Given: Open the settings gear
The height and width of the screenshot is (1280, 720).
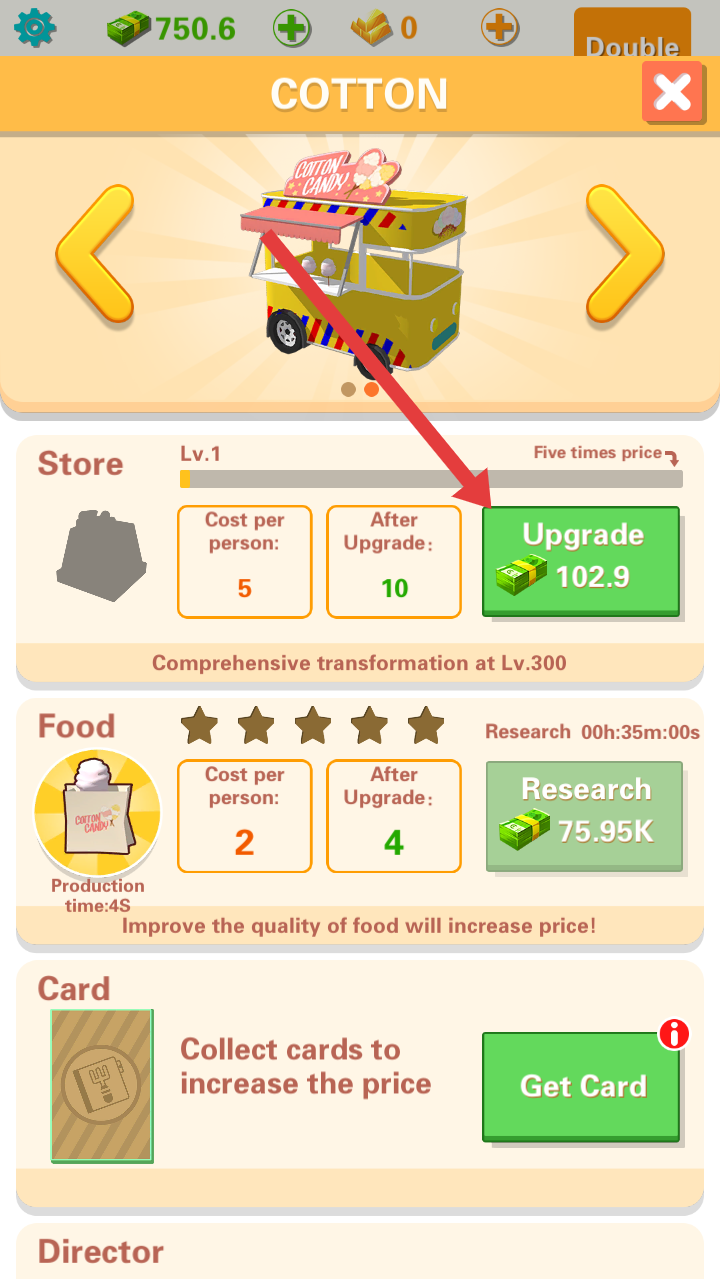Looking at the screenshot, I should 35,27.
